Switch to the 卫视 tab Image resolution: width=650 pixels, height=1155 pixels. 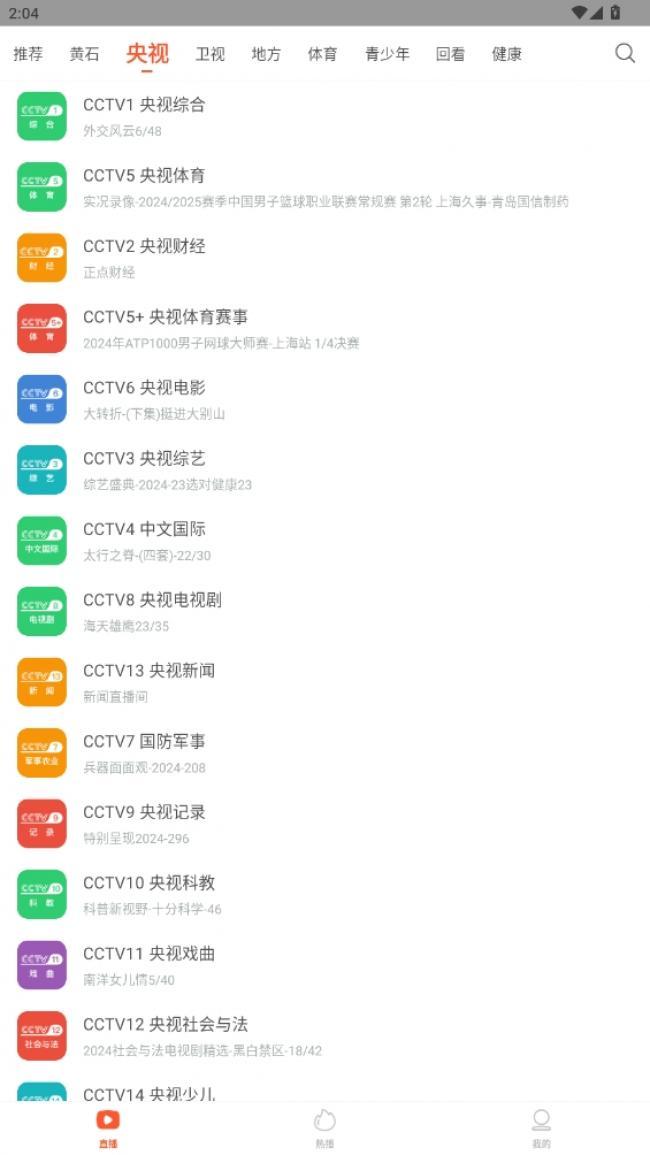coord(210,54)
